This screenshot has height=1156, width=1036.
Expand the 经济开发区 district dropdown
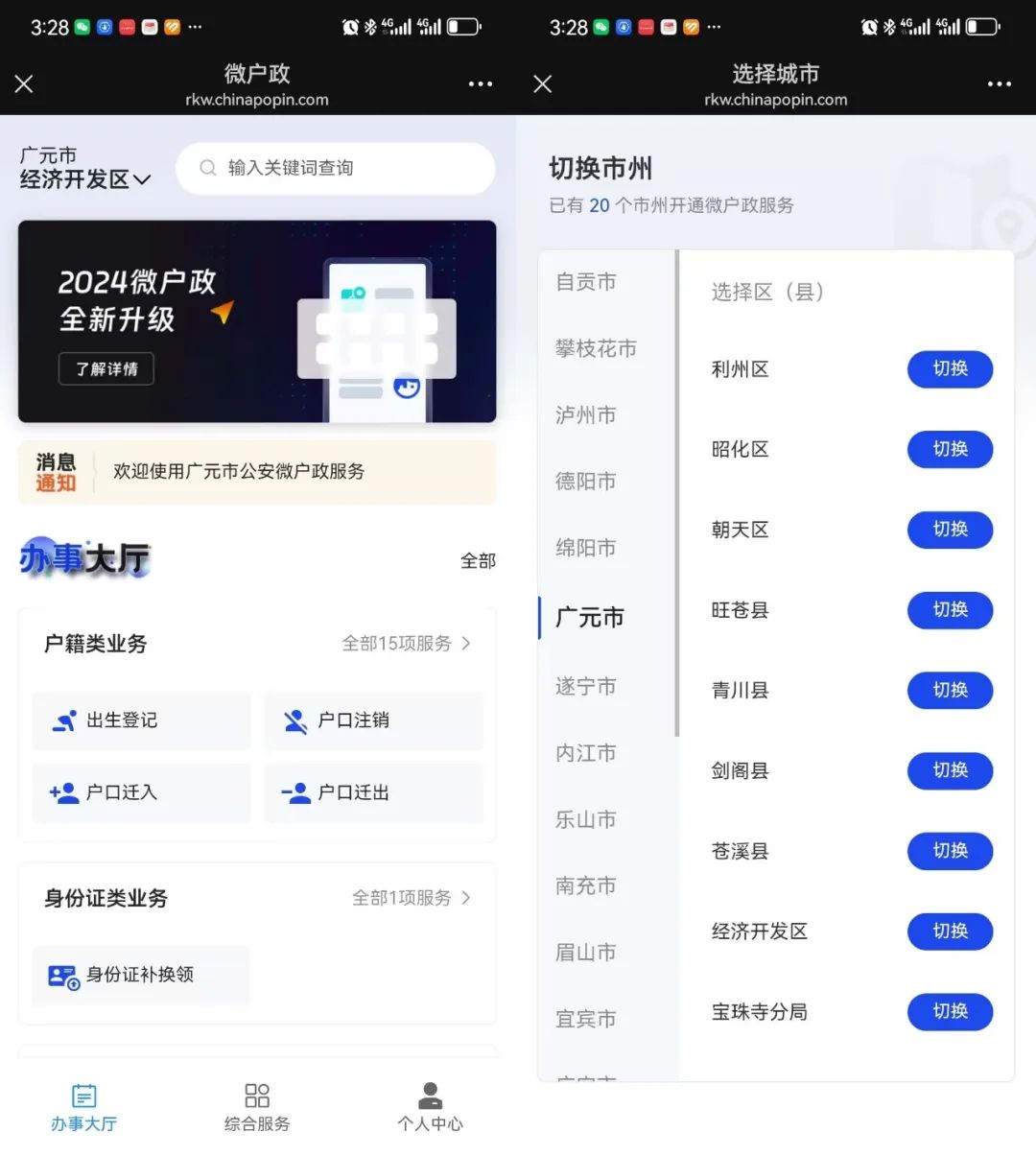pos(85,179)
